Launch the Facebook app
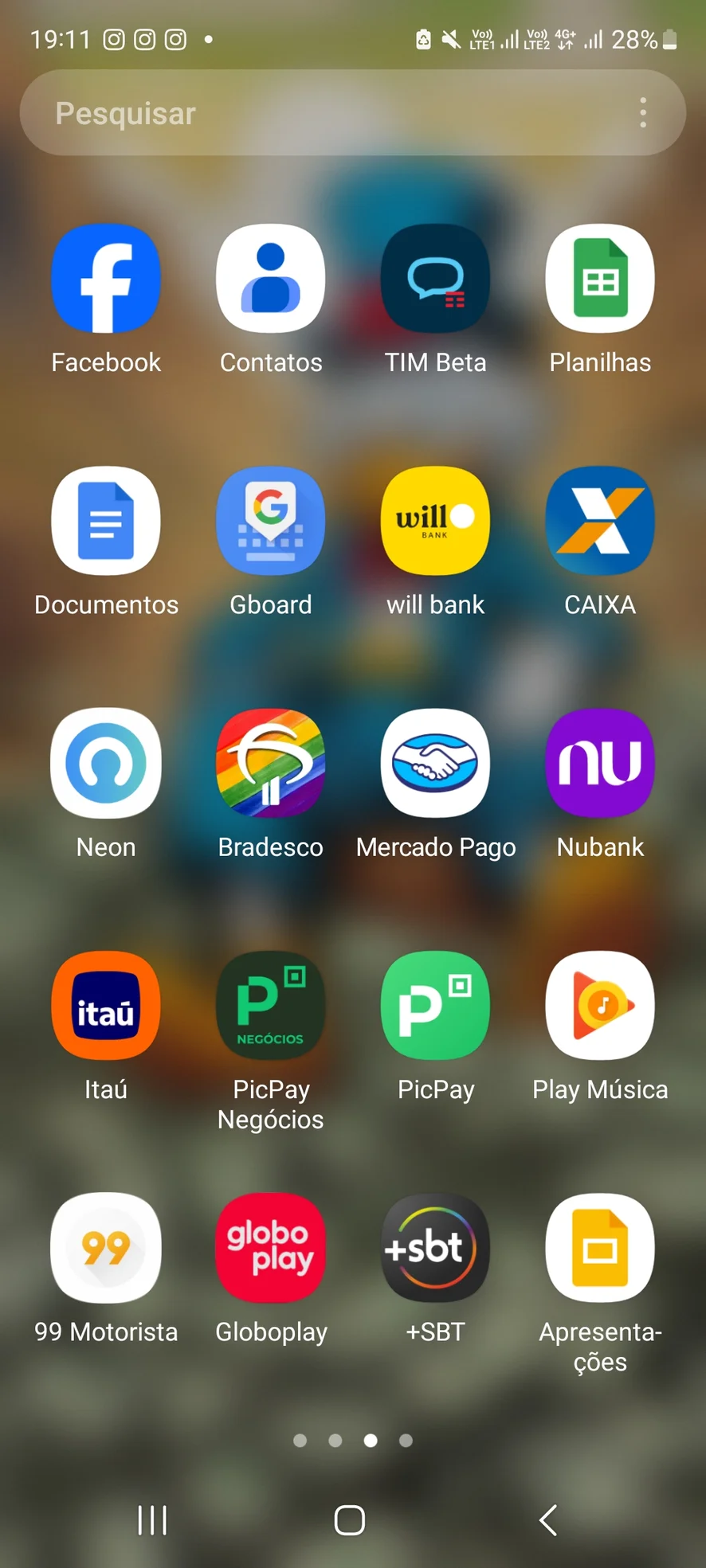This screenshot has height=1568, width=706. coord(106,279)
